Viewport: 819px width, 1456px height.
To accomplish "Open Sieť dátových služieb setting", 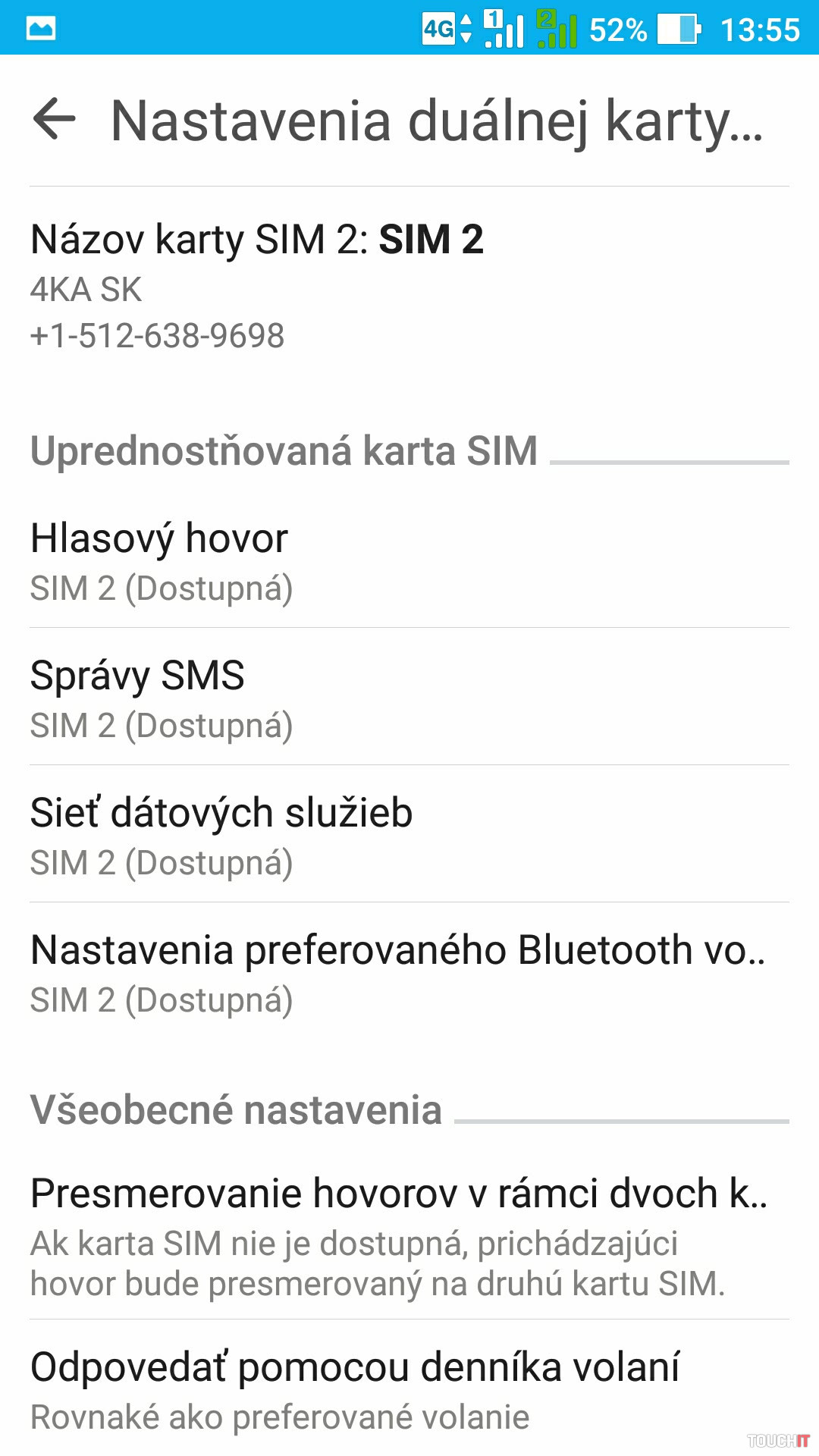I will pyautogui.click(x=409, y=836).
